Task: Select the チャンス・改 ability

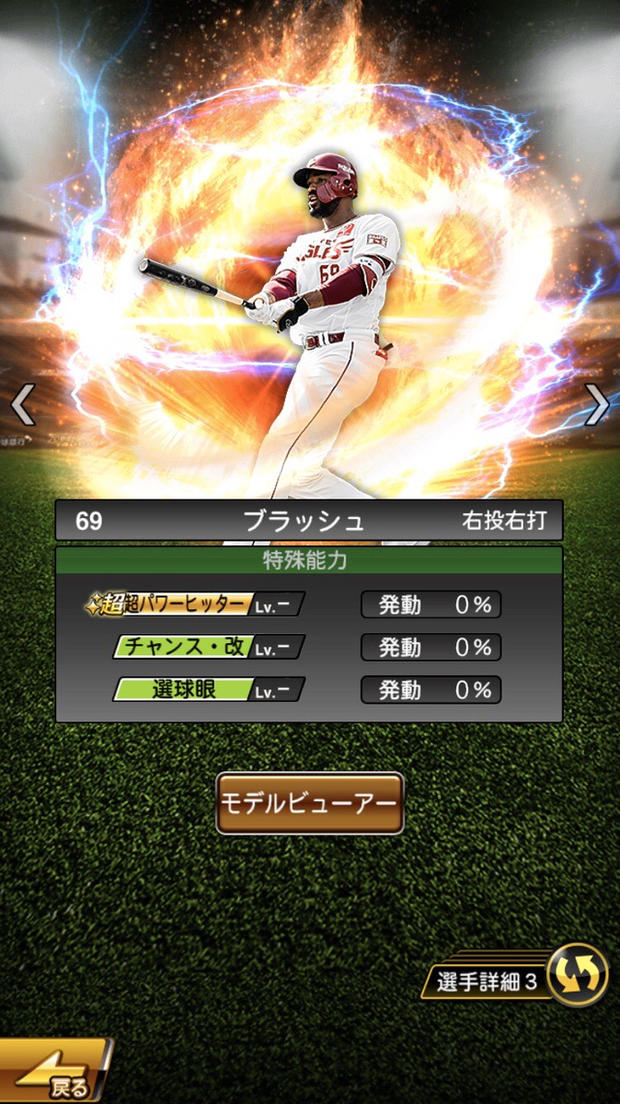Action: tap(208, 647)
